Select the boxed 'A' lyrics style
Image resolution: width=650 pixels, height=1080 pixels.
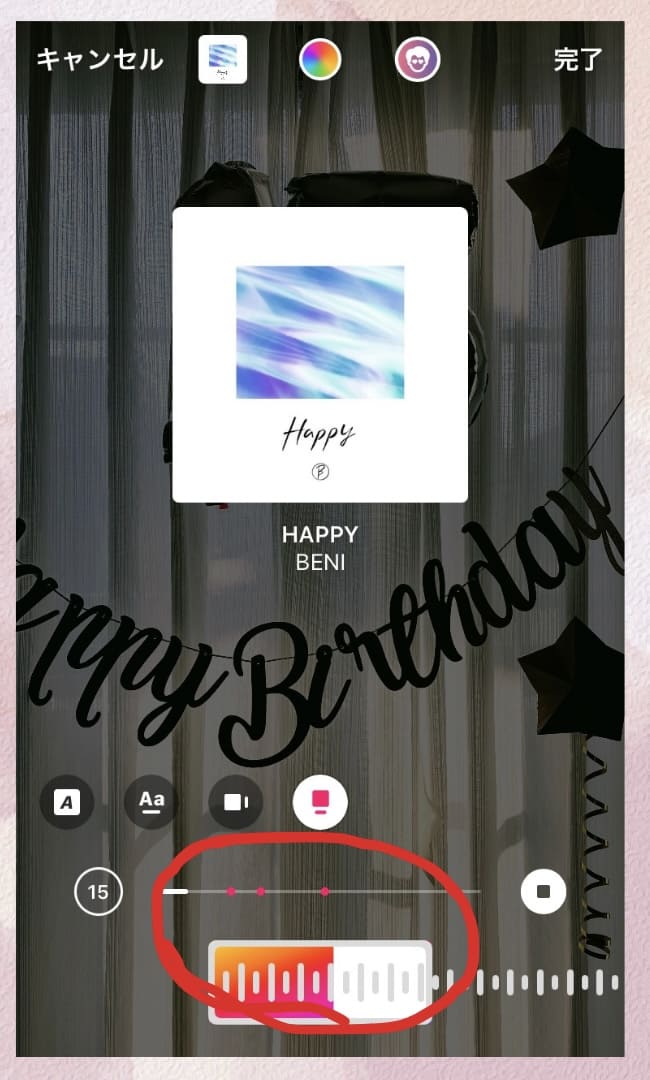(68, 802)
